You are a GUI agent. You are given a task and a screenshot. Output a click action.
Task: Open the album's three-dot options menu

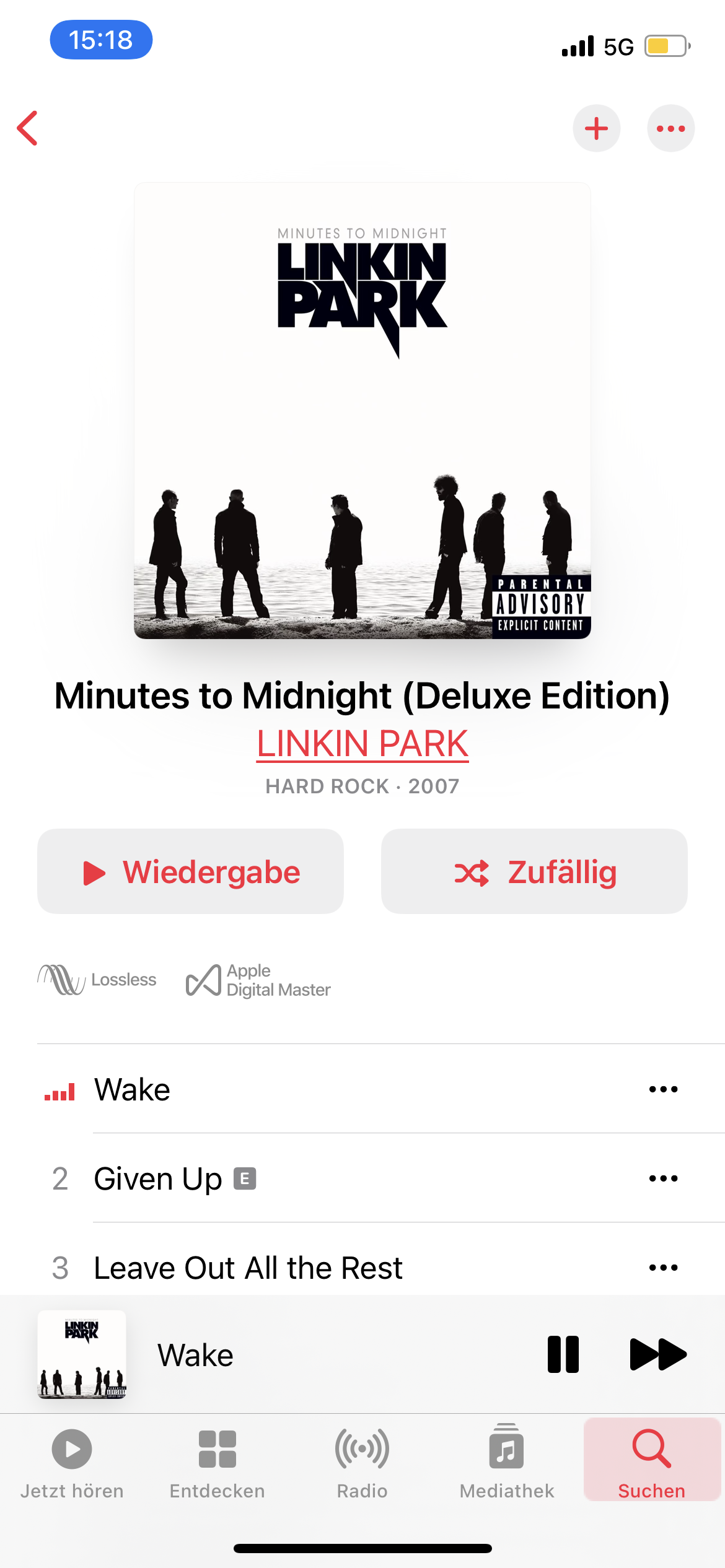[670, 128]
